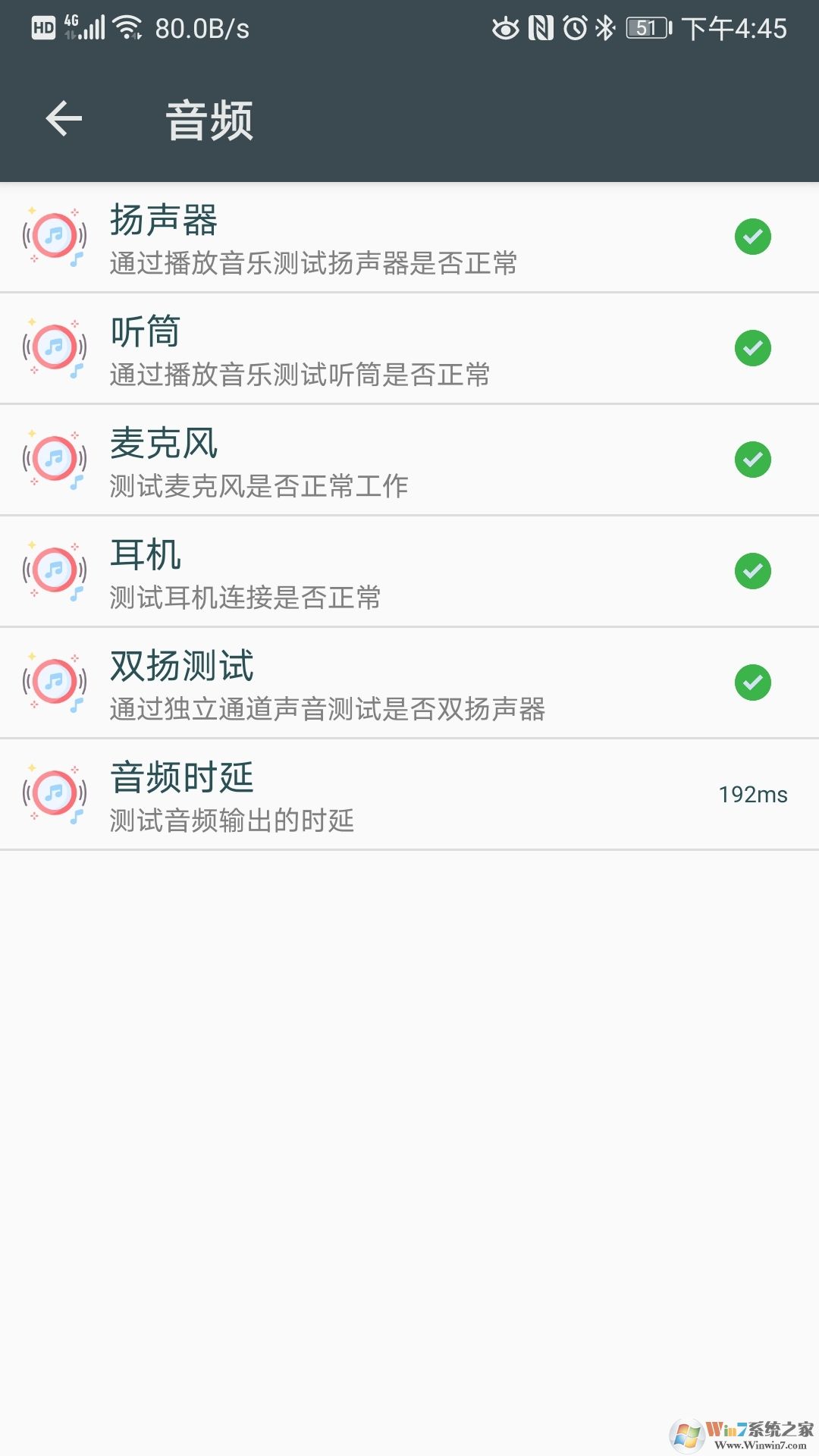Select the 音频 title bar label
The width and height of the screenshot is (819, 1456).
click(210, 119)
